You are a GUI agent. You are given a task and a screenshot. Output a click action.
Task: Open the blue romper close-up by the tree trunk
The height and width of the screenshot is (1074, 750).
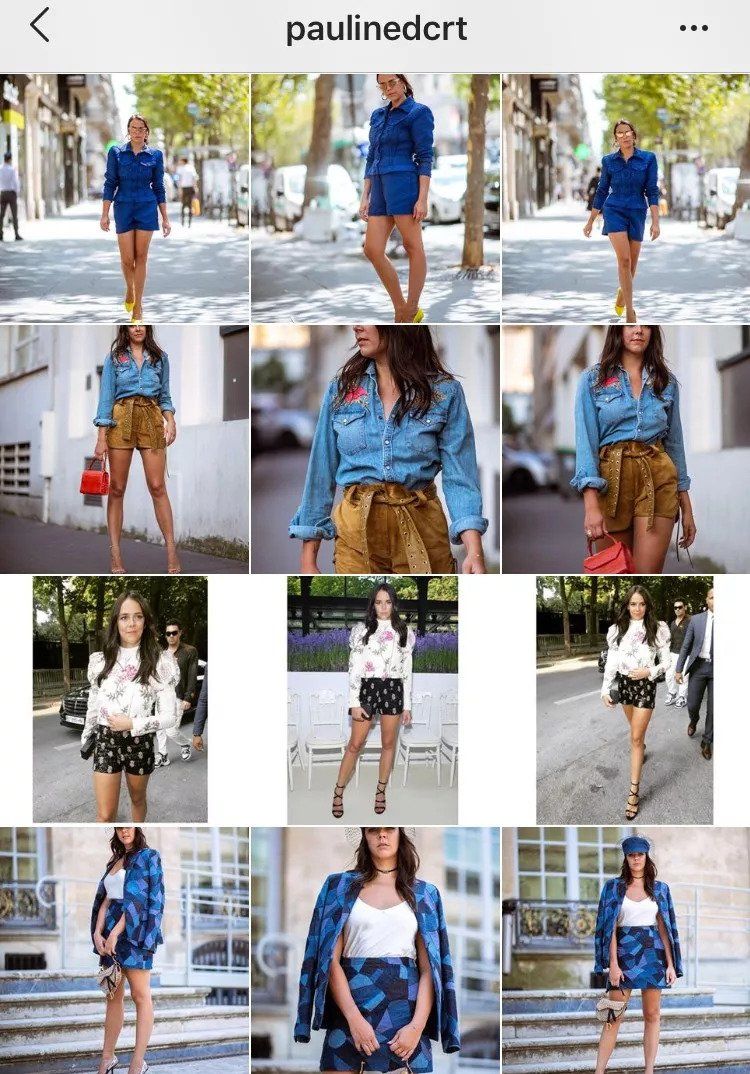click(x=375, y=197)
